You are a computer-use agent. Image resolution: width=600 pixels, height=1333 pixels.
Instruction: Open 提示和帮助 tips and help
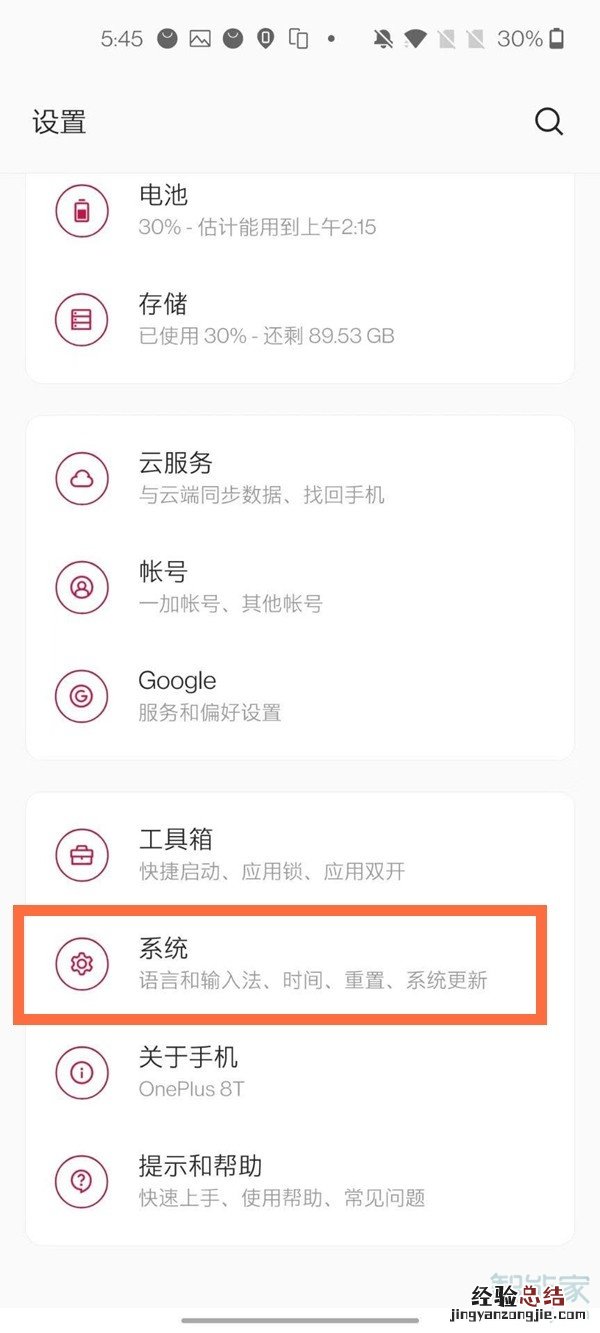tap(300, 1181)
